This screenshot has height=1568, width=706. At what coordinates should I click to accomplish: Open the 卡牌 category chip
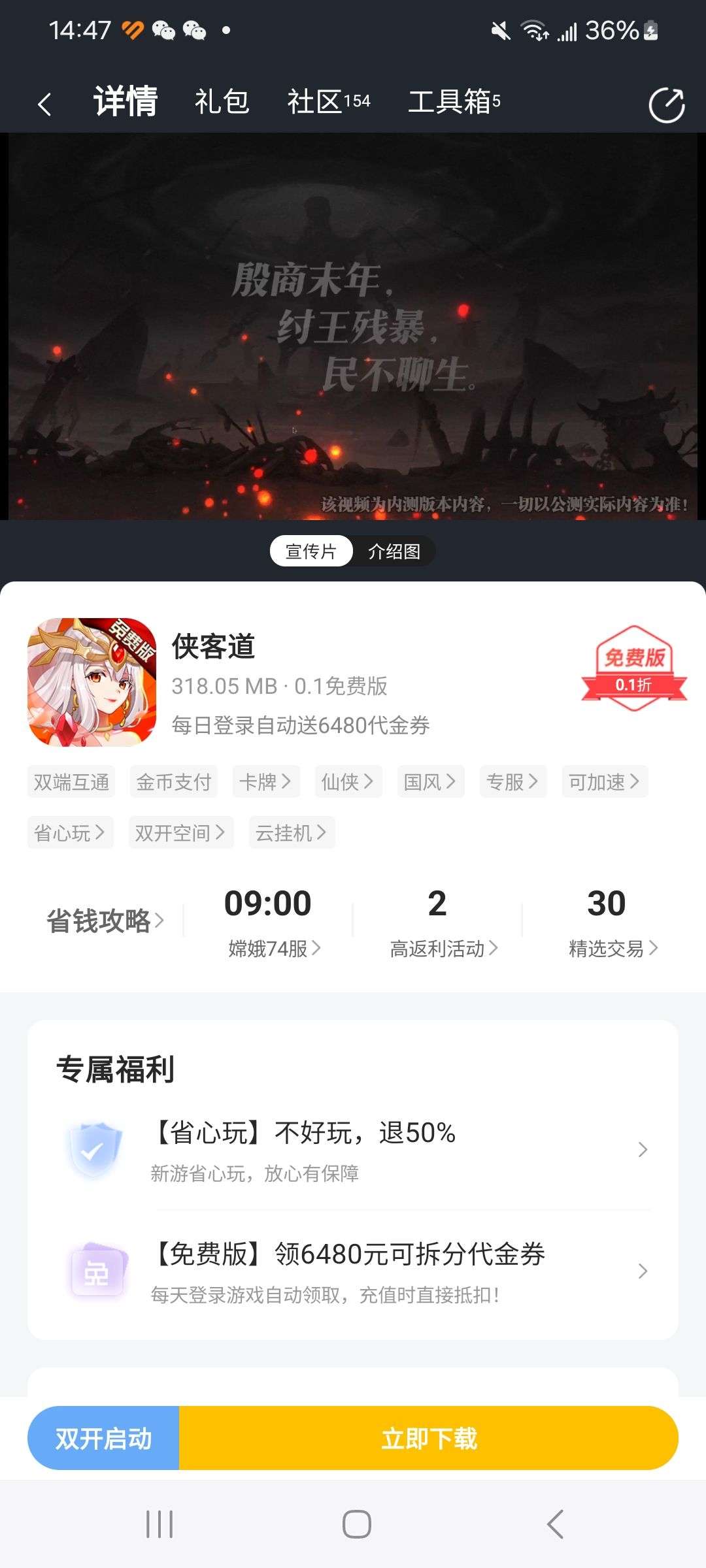tap(265, 781)
